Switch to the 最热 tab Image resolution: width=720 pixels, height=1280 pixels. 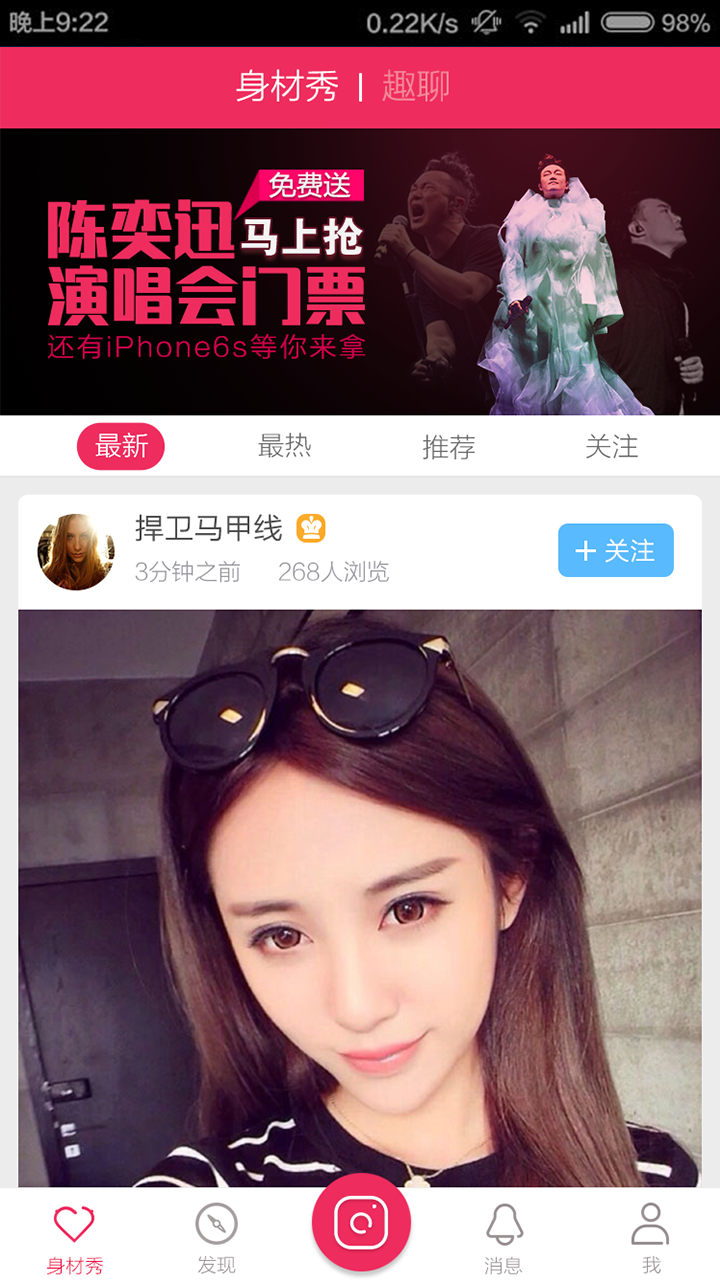click(285, 446)
